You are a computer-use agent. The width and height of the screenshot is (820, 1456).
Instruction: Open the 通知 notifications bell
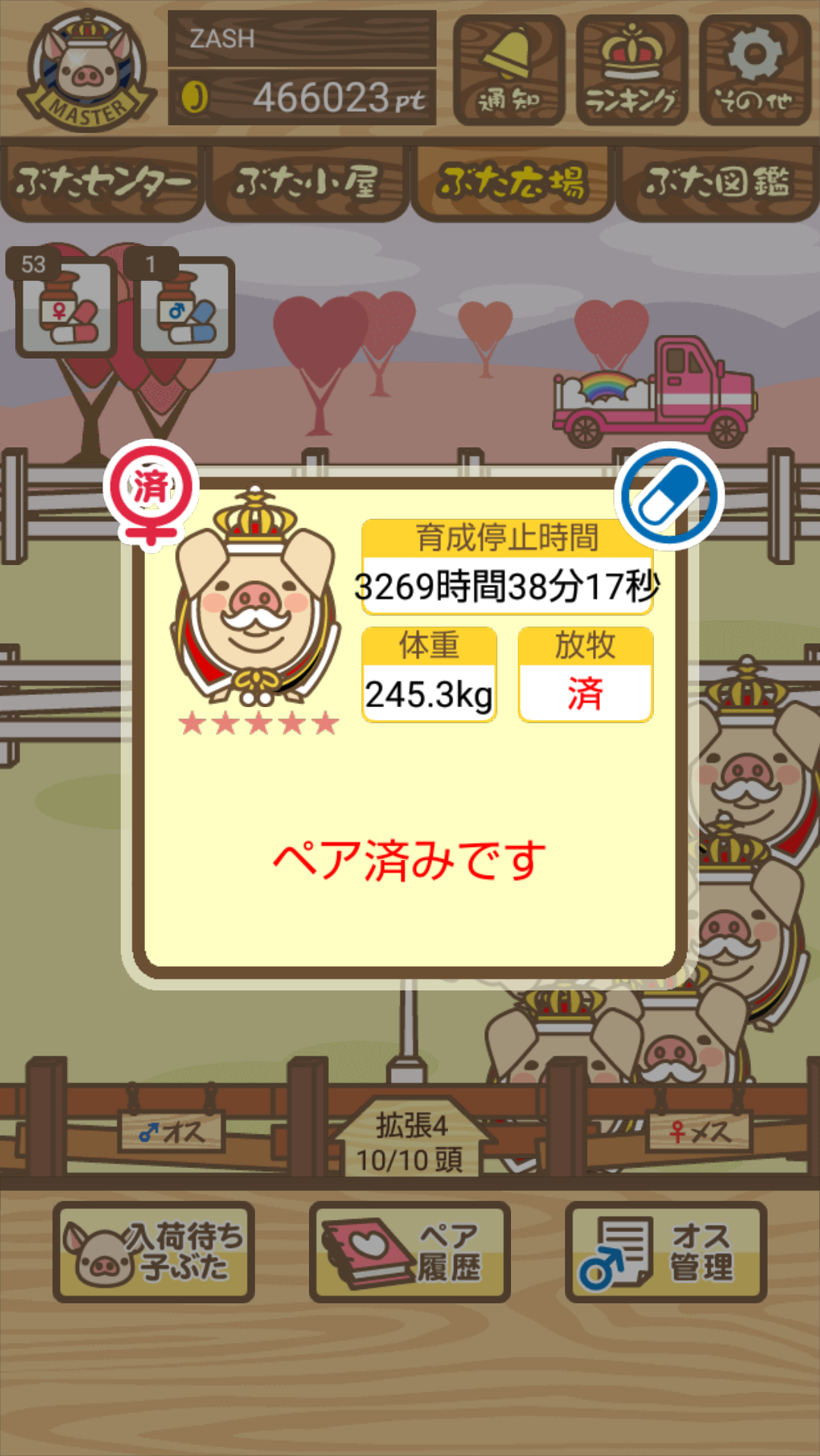point(509,70)
